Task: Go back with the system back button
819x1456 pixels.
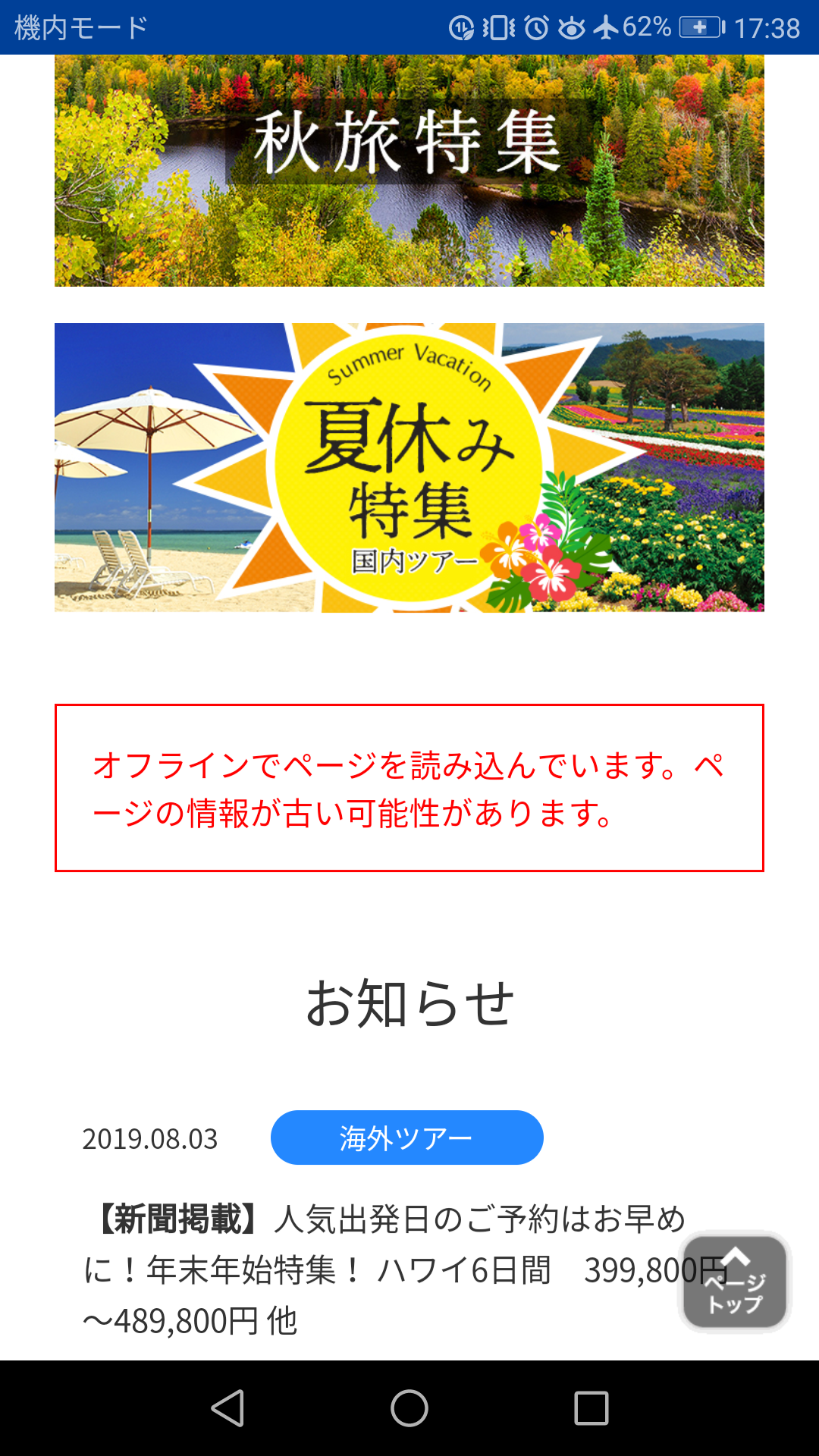Action: (227, 1409)
